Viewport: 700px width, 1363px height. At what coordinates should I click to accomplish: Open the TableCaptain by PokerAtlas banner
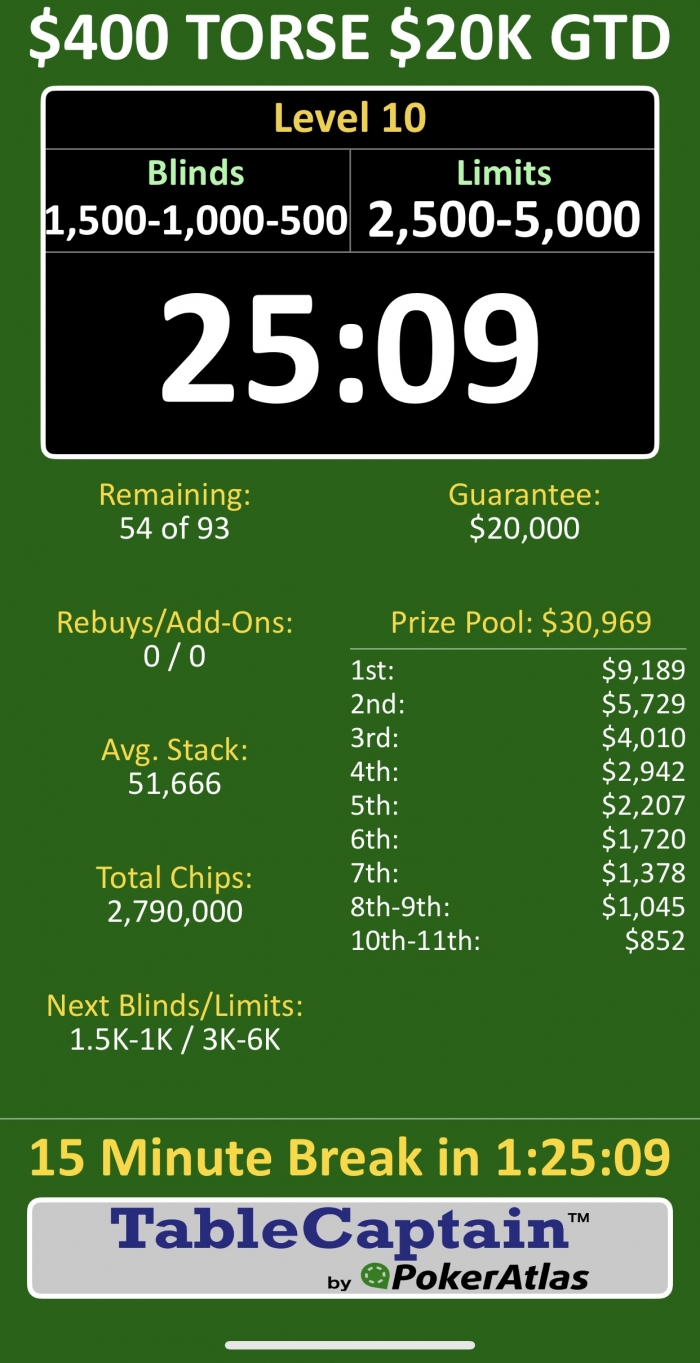point(349,1248)
